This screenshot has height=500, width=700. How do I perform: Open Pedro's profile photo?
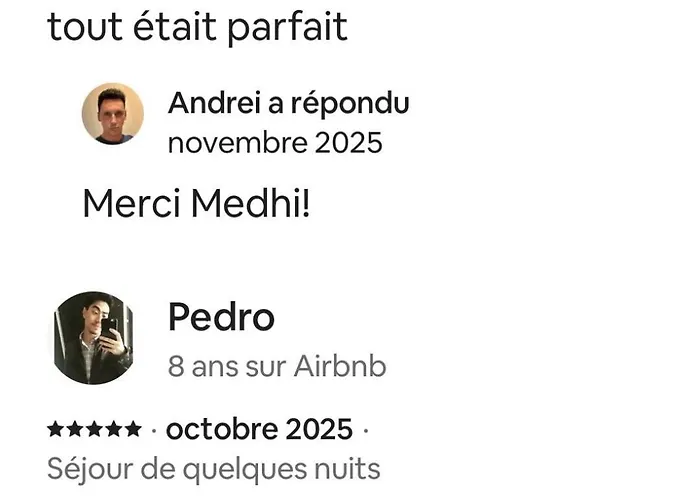click(93, 338)
